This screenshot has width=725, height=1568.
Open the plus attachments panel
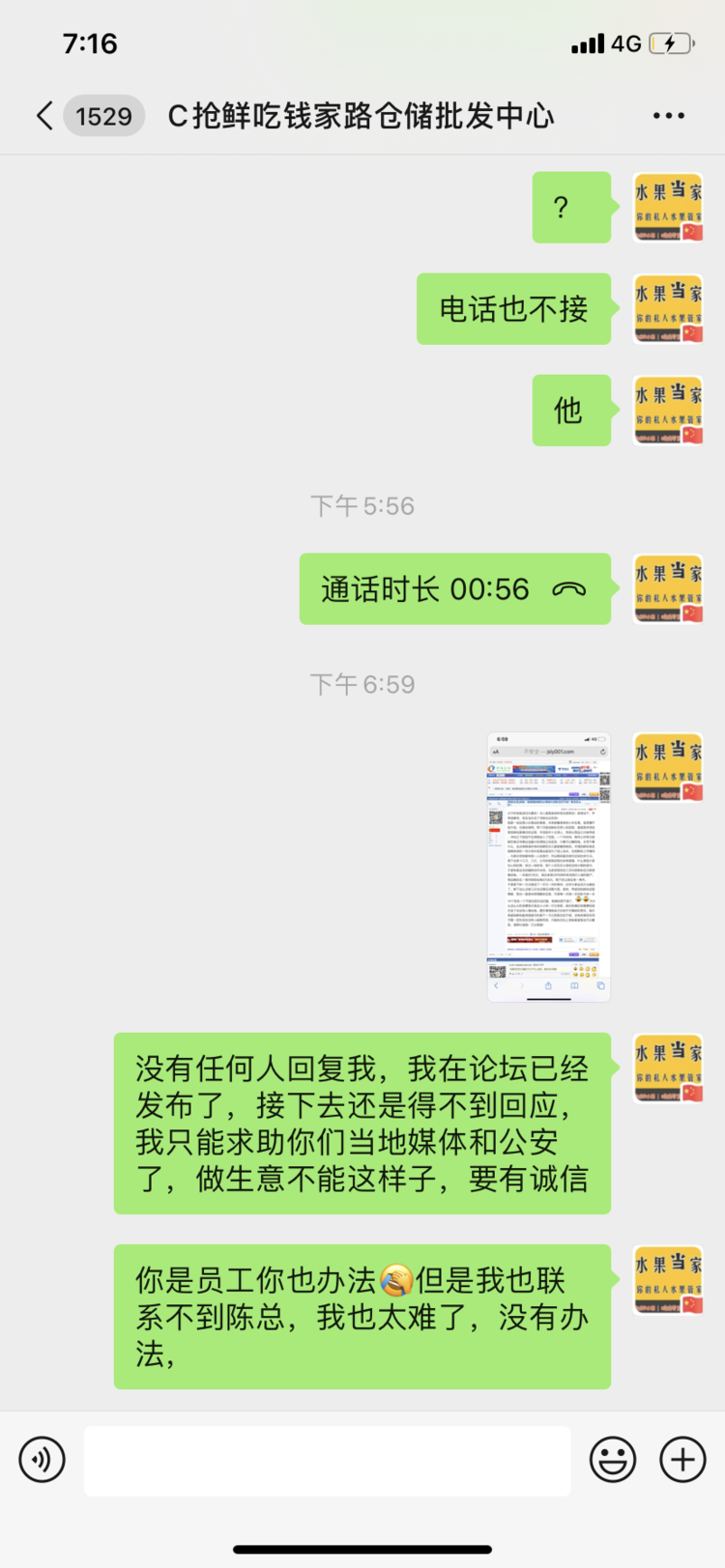(682, 1459)
